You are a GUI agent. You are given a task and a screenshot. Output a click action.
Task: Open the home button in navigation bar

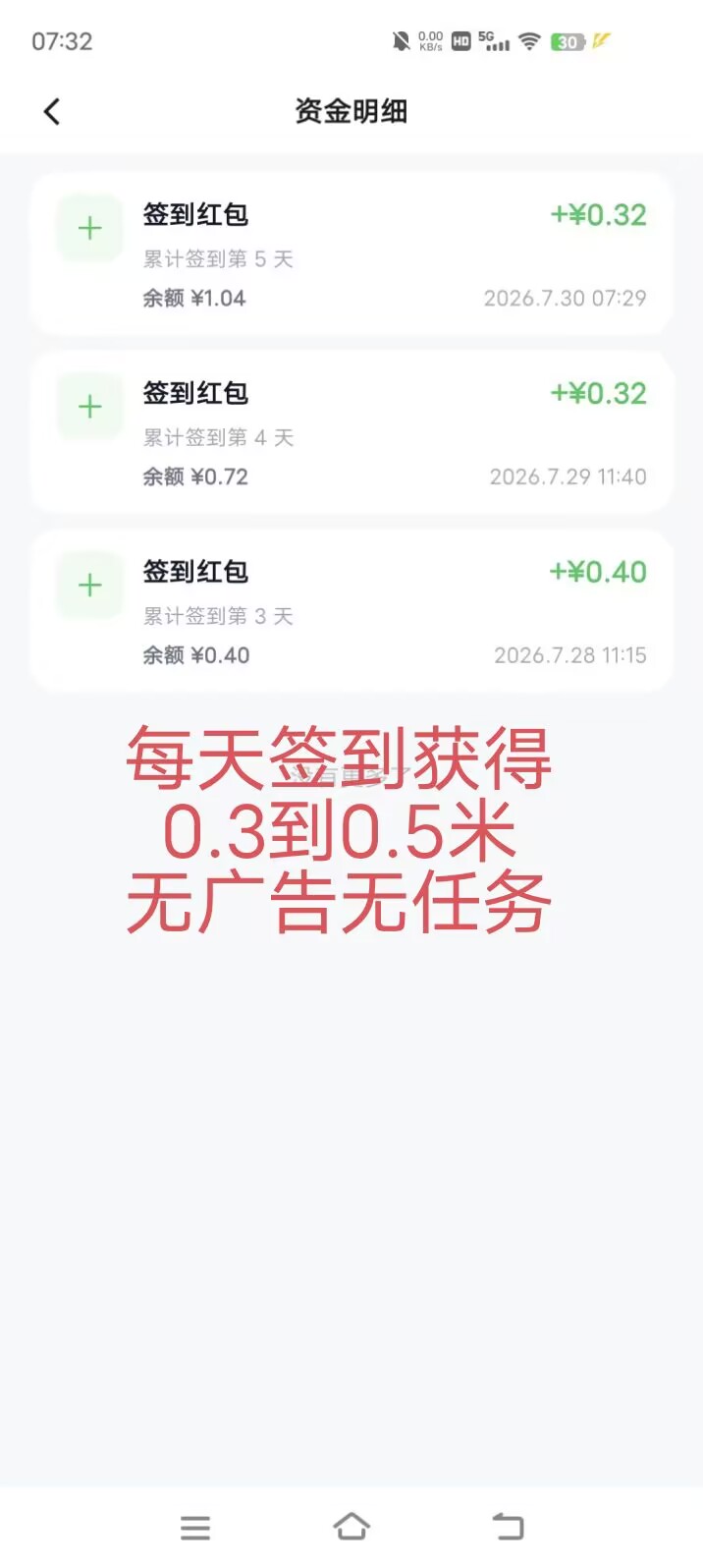tap(351, 1526)
